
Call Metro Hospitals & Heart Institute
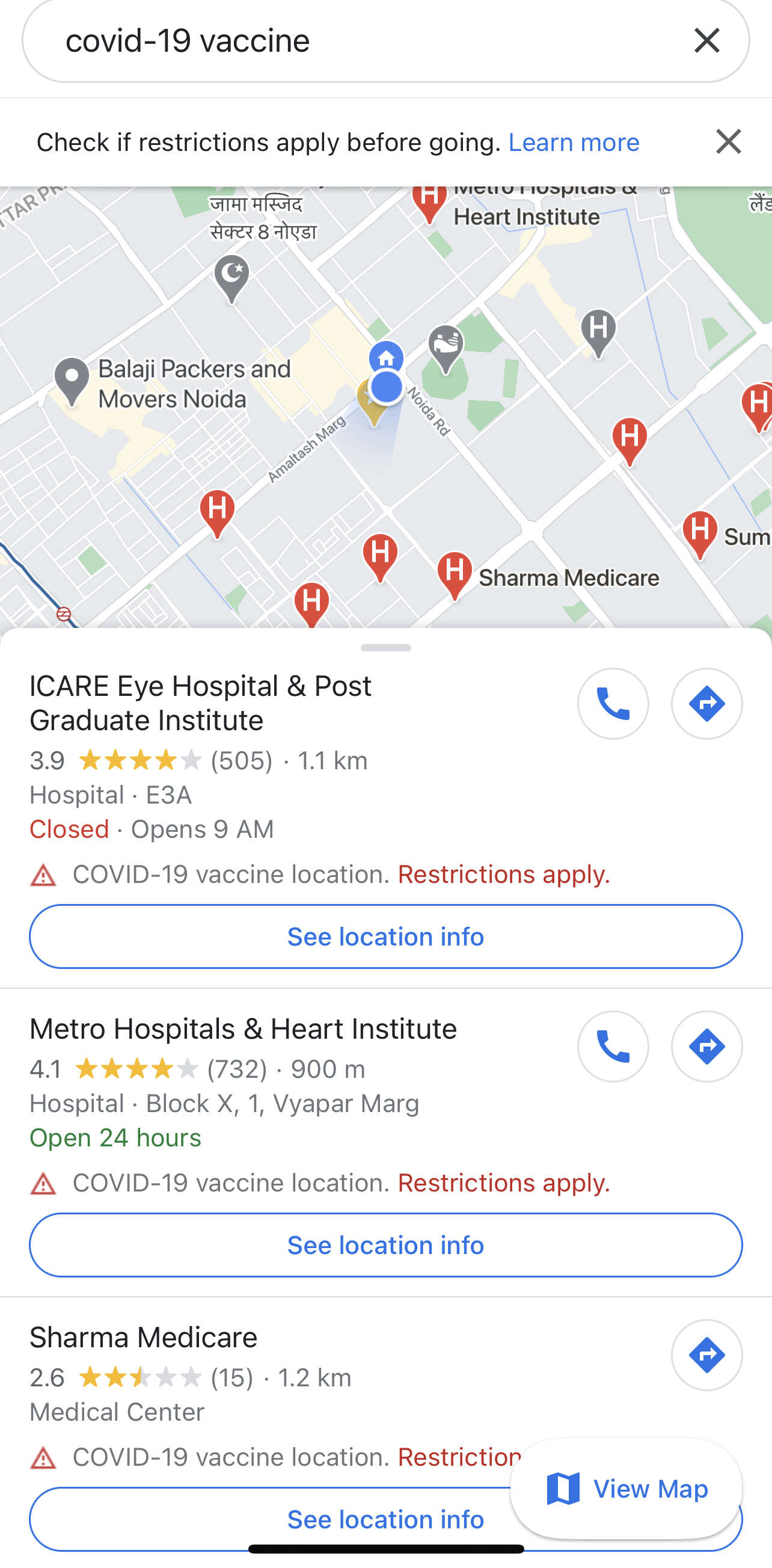coord(613,1047)
